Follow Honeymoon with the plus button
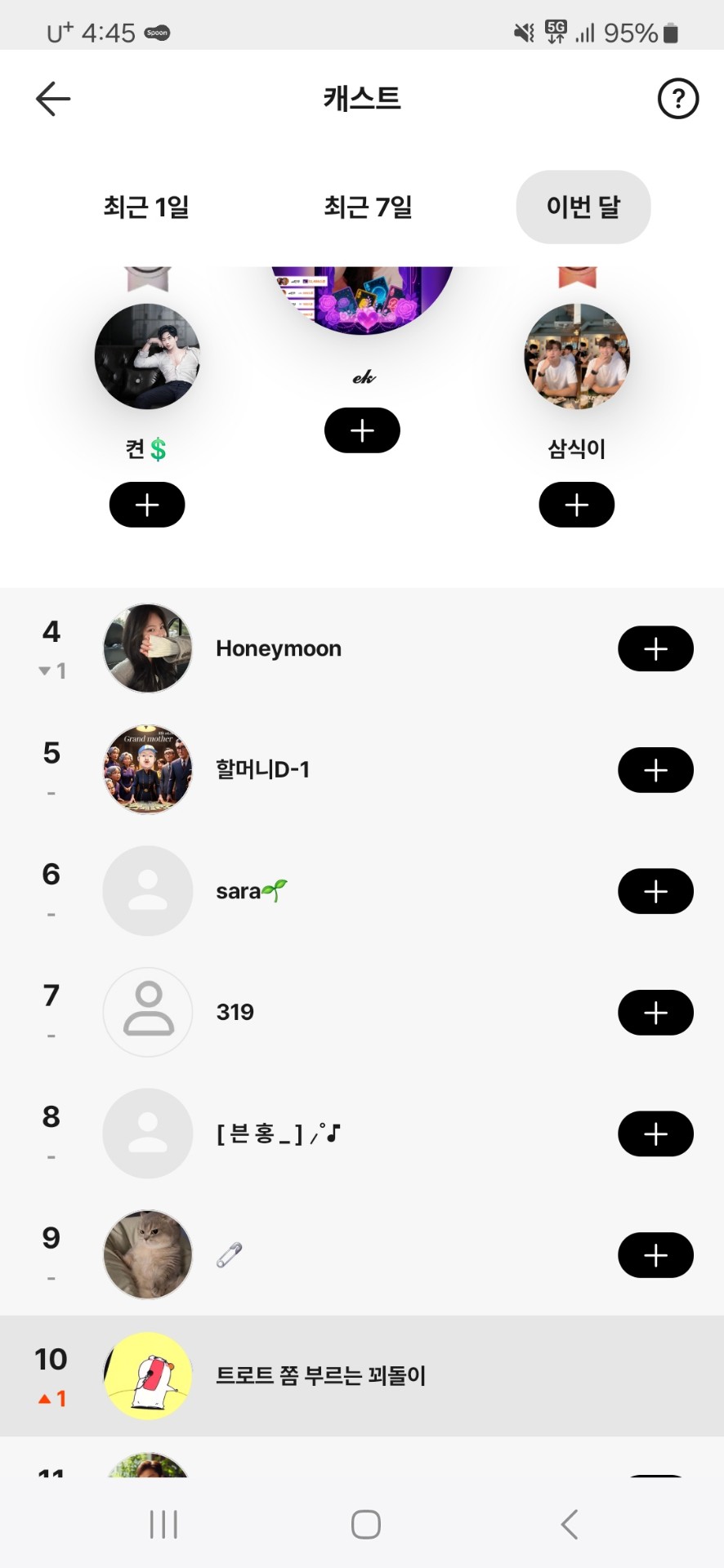Screen dimensions: 724x1568 [x=655, y=649]
